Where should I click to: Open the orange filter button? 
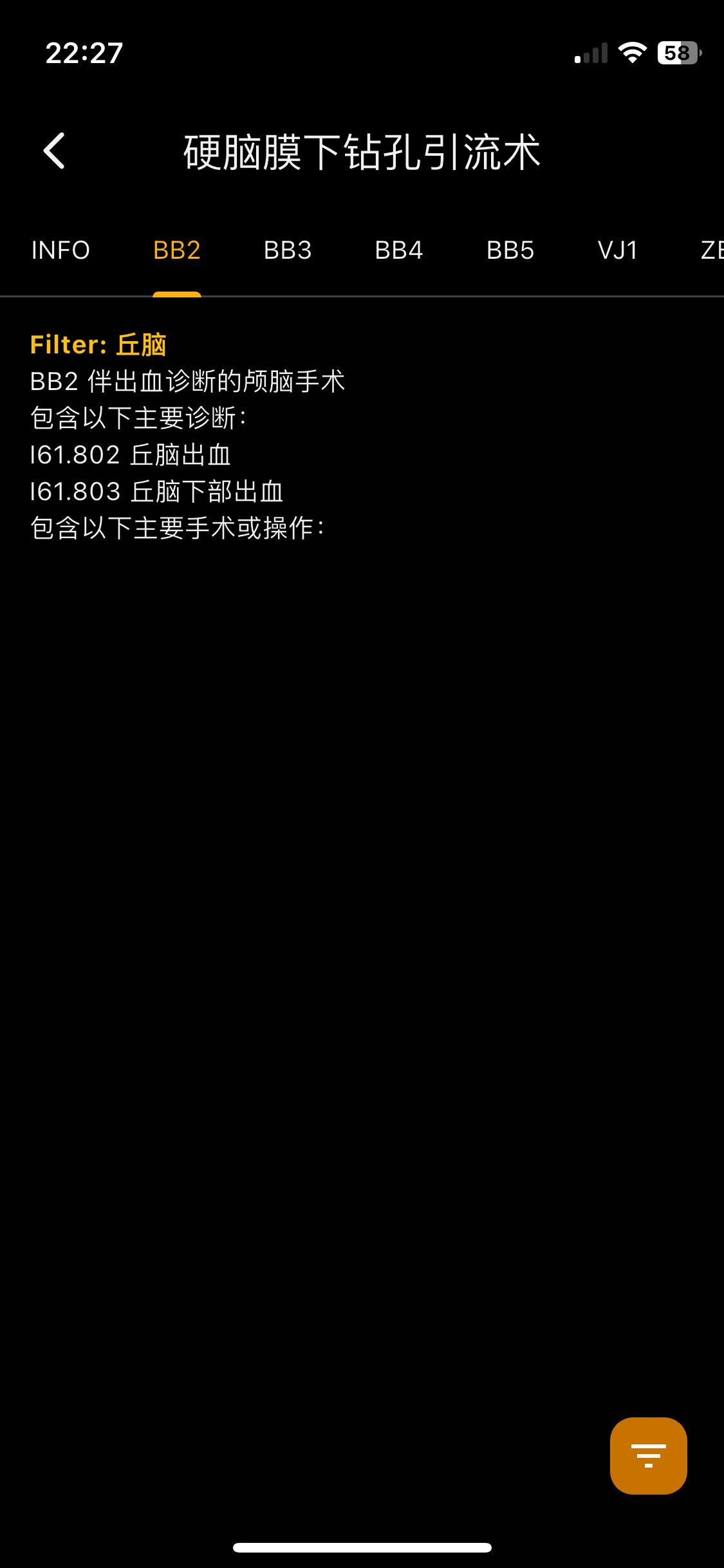[648, 1455]
